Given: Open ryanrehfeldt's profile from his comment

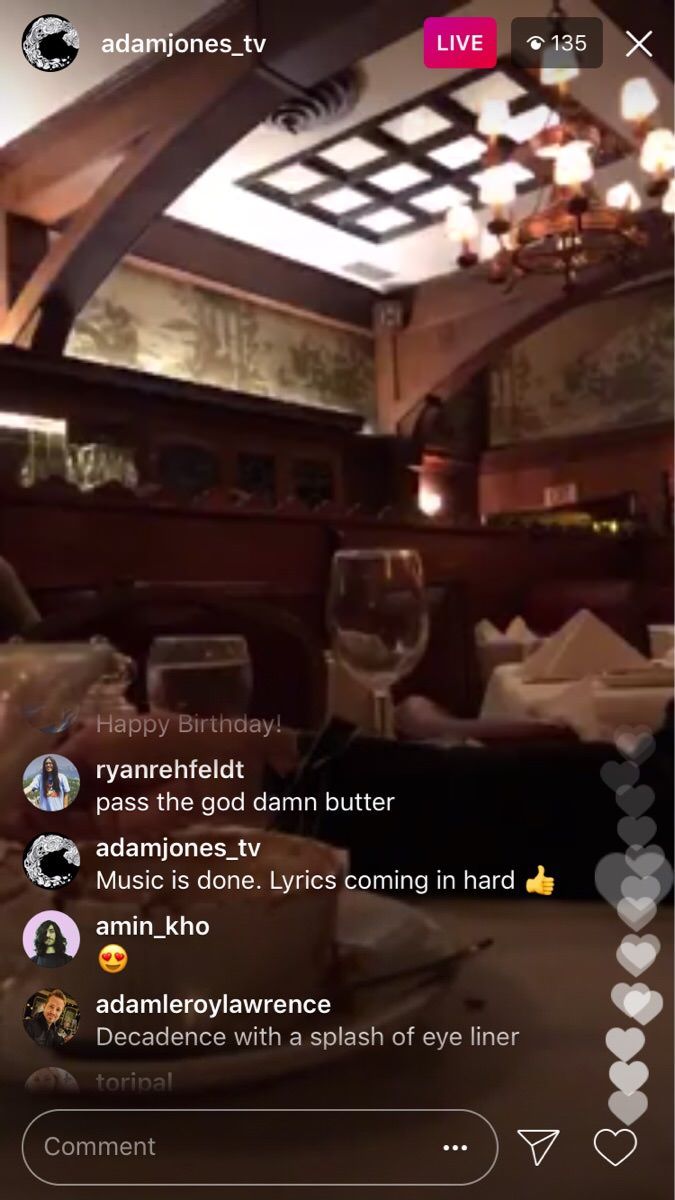Looking at the screenshot, I should [51, 783].
